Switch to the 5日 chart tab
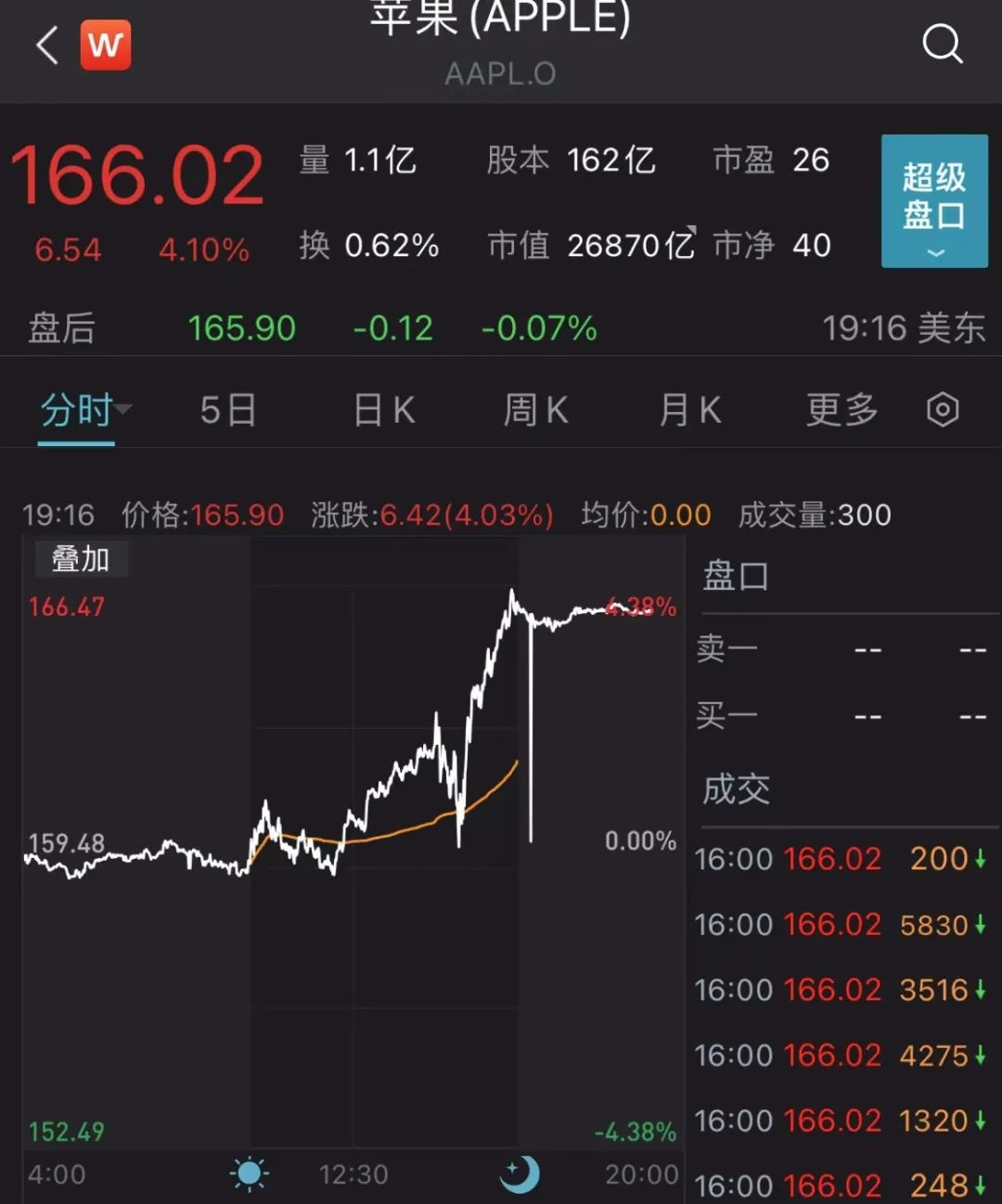1002x1204 pixels. [227, 410]
